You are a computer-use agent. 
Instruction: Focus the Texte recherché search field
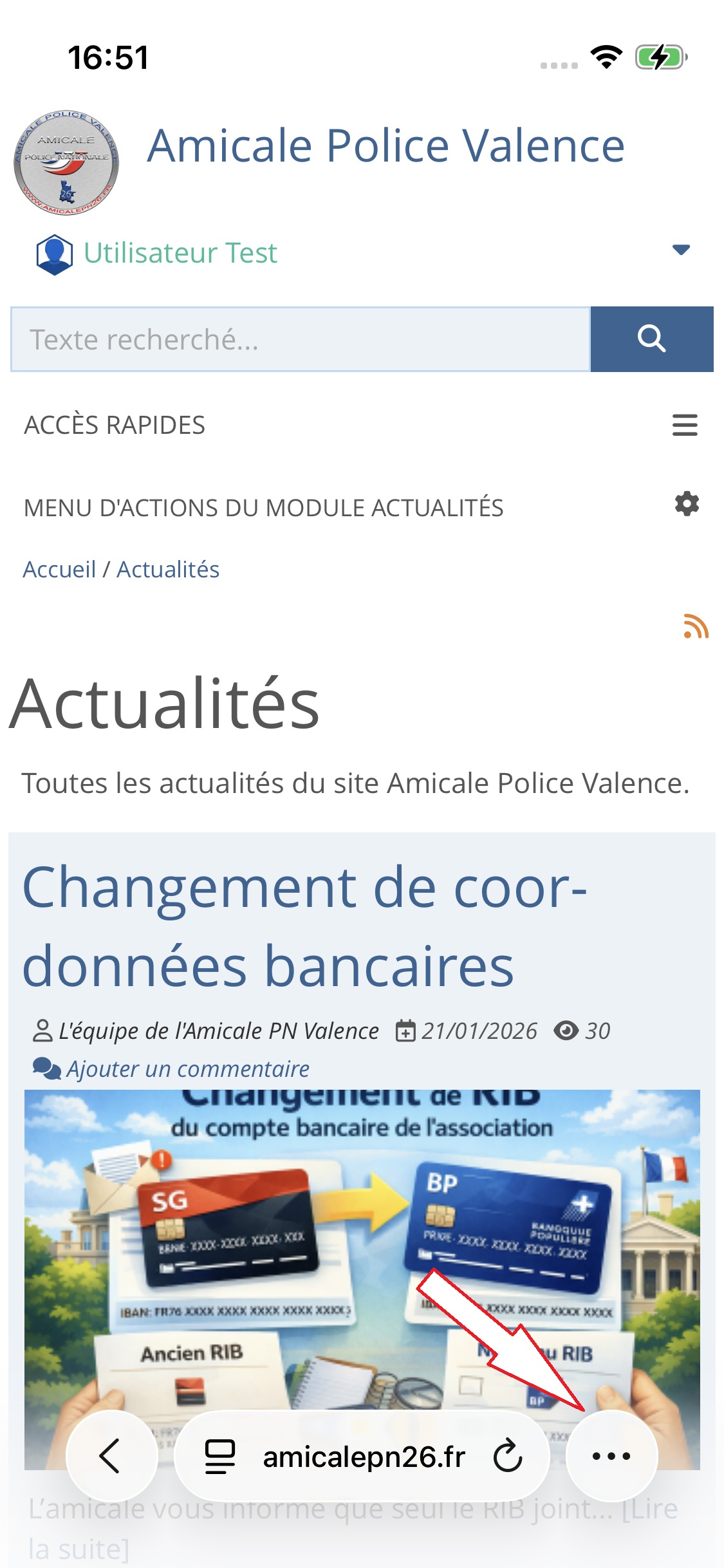coord(301,339)
